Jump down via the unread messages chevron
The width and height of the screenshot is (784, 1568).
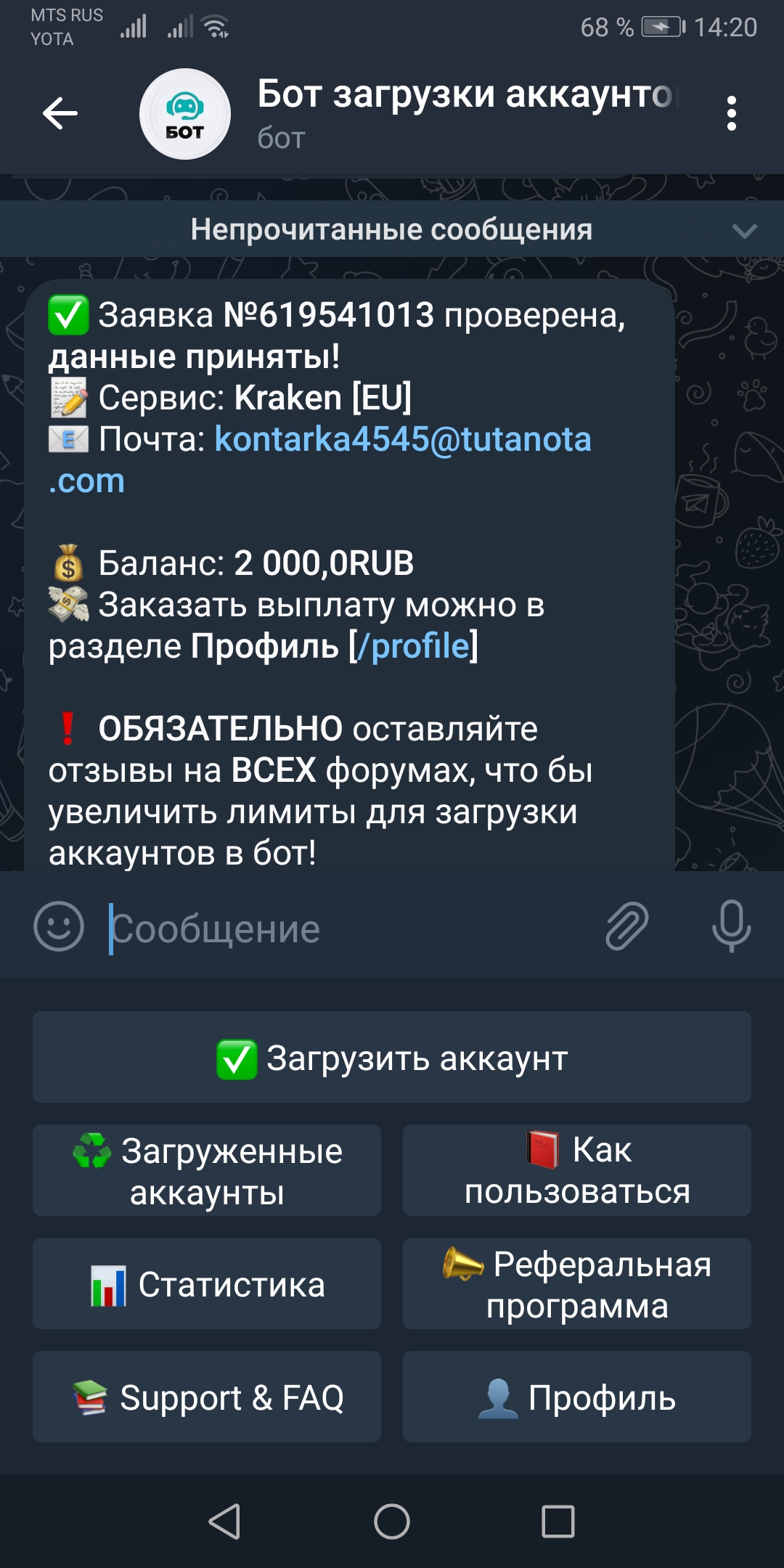[745, 231]
